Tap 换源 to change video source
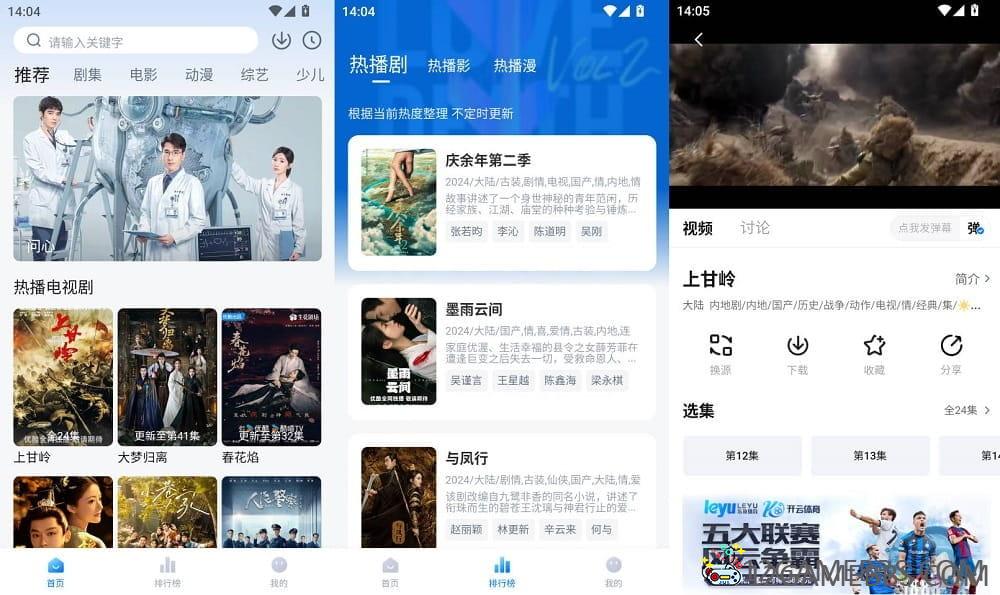This screenshot has height=595, width=1000. [x=720, y=353]
